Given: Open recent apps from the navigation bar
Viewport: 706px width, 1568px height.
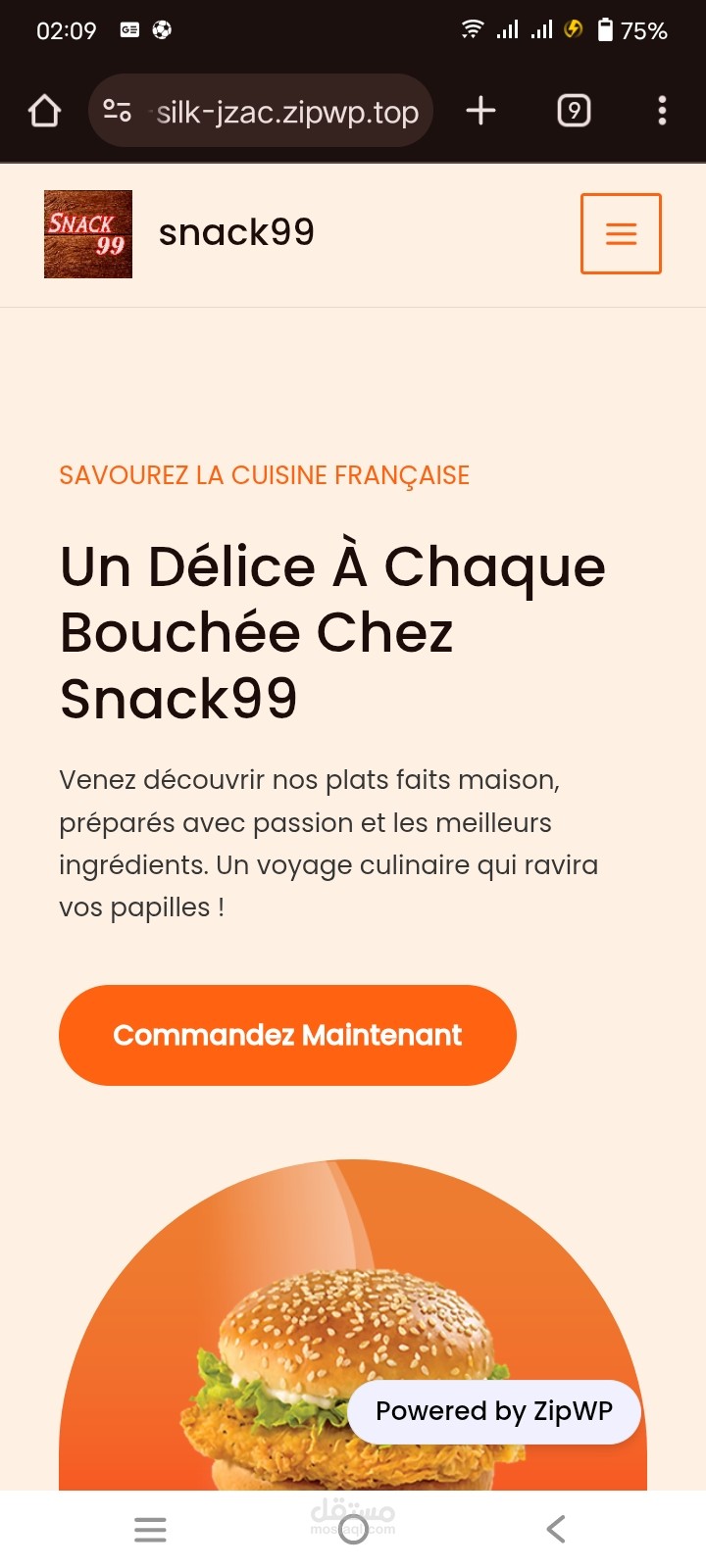Looking at the screenshot, I should coord(150,1529).
